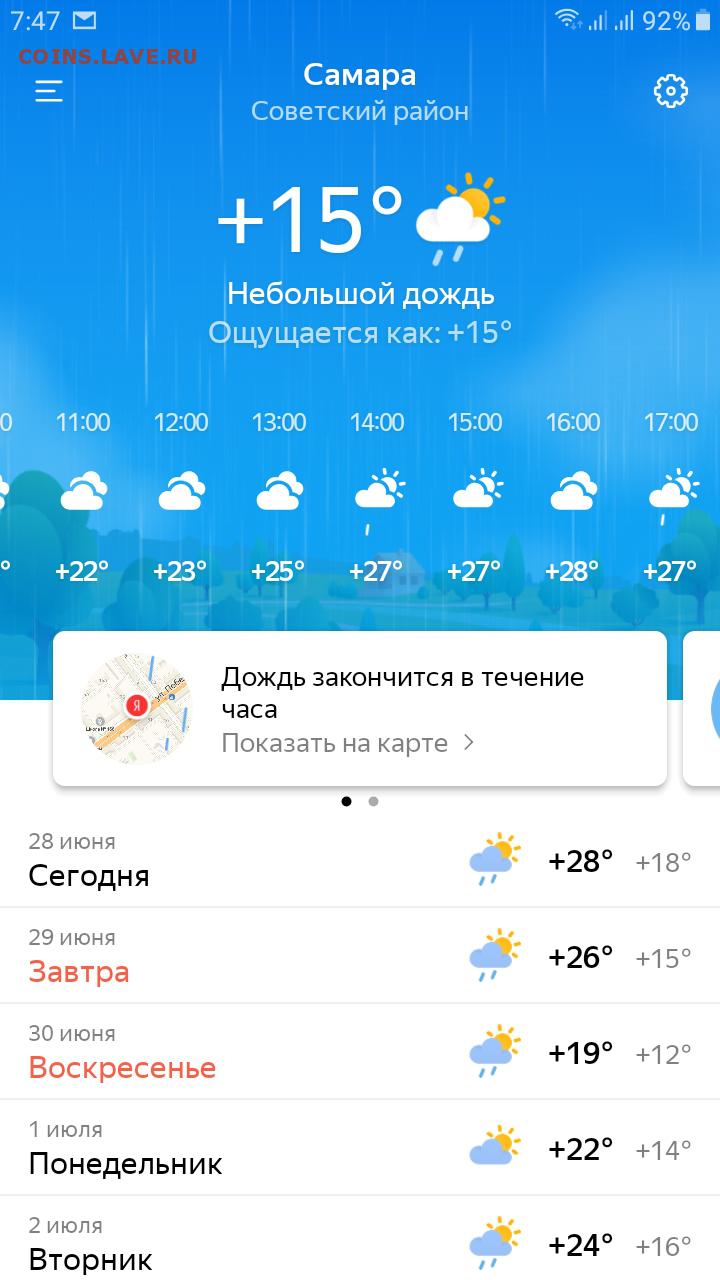Open forecast for Завтра 29 июня
Screen dimensions: 720x1280
tap(360, 956)
